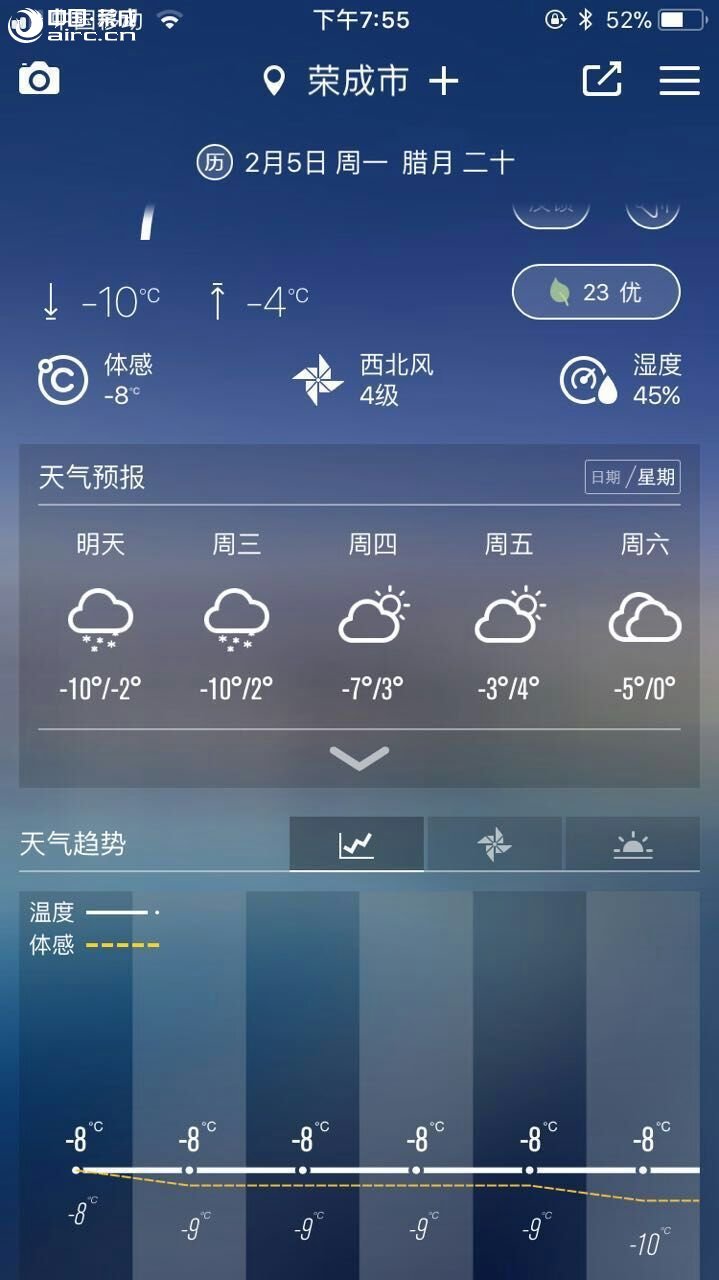Screen dimensions: 719x1280
Task: Add a new city with plus icon
Action: tap(443, 81)
